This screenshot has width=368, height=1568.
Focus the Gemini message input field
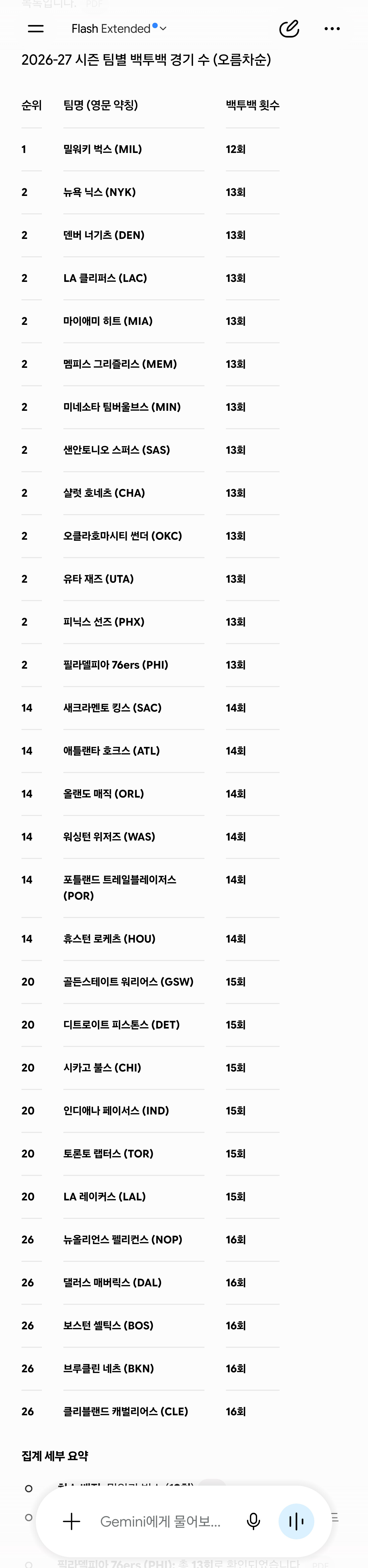(x=160, y=1522)
